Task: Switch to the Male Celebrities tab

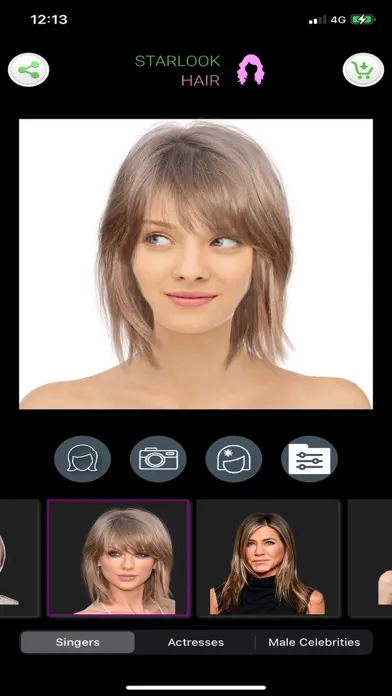Action: click(x=314, y=642)
